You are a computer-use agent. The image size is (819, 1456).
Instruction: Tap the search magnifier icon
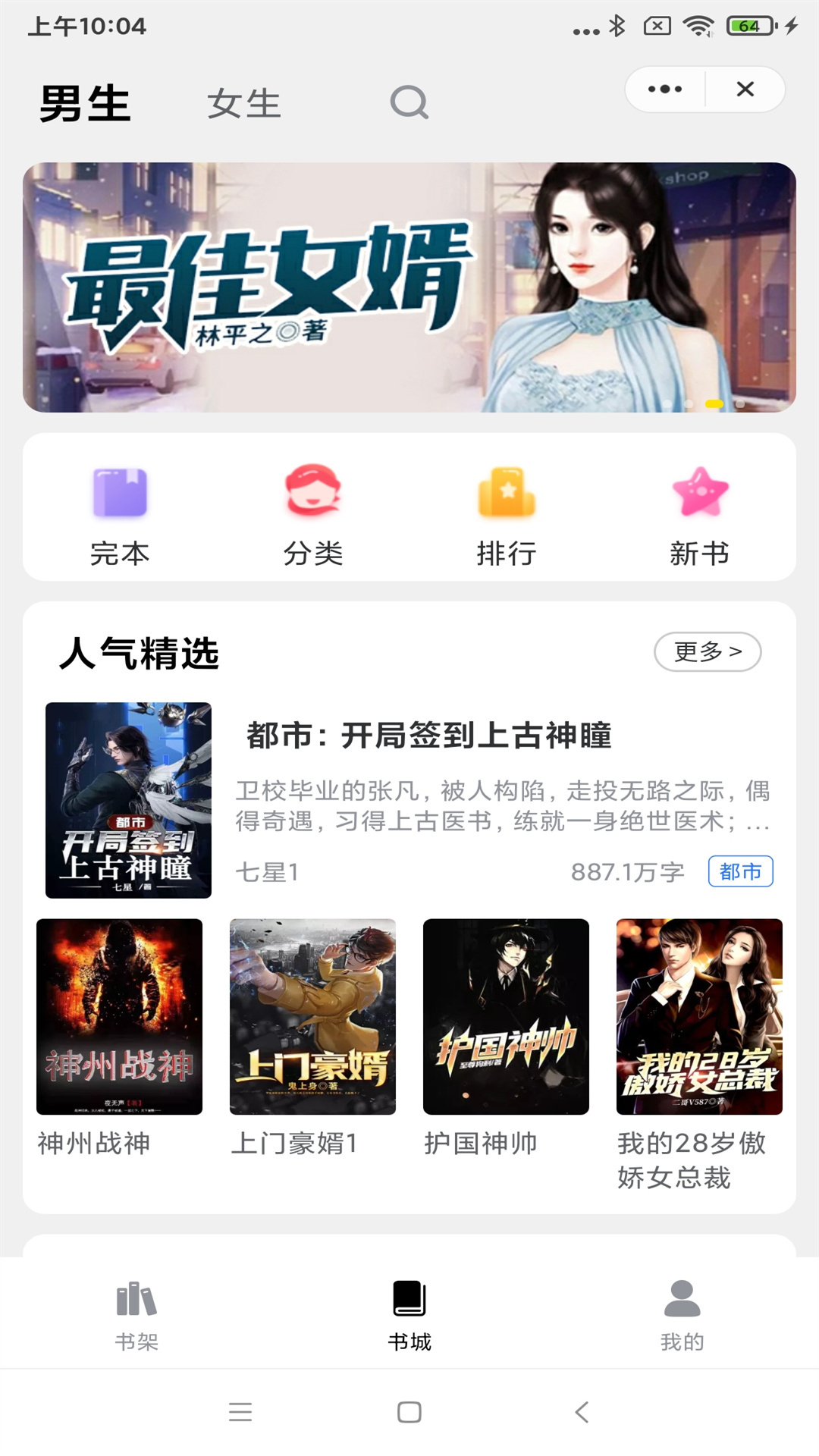(409, 104)
